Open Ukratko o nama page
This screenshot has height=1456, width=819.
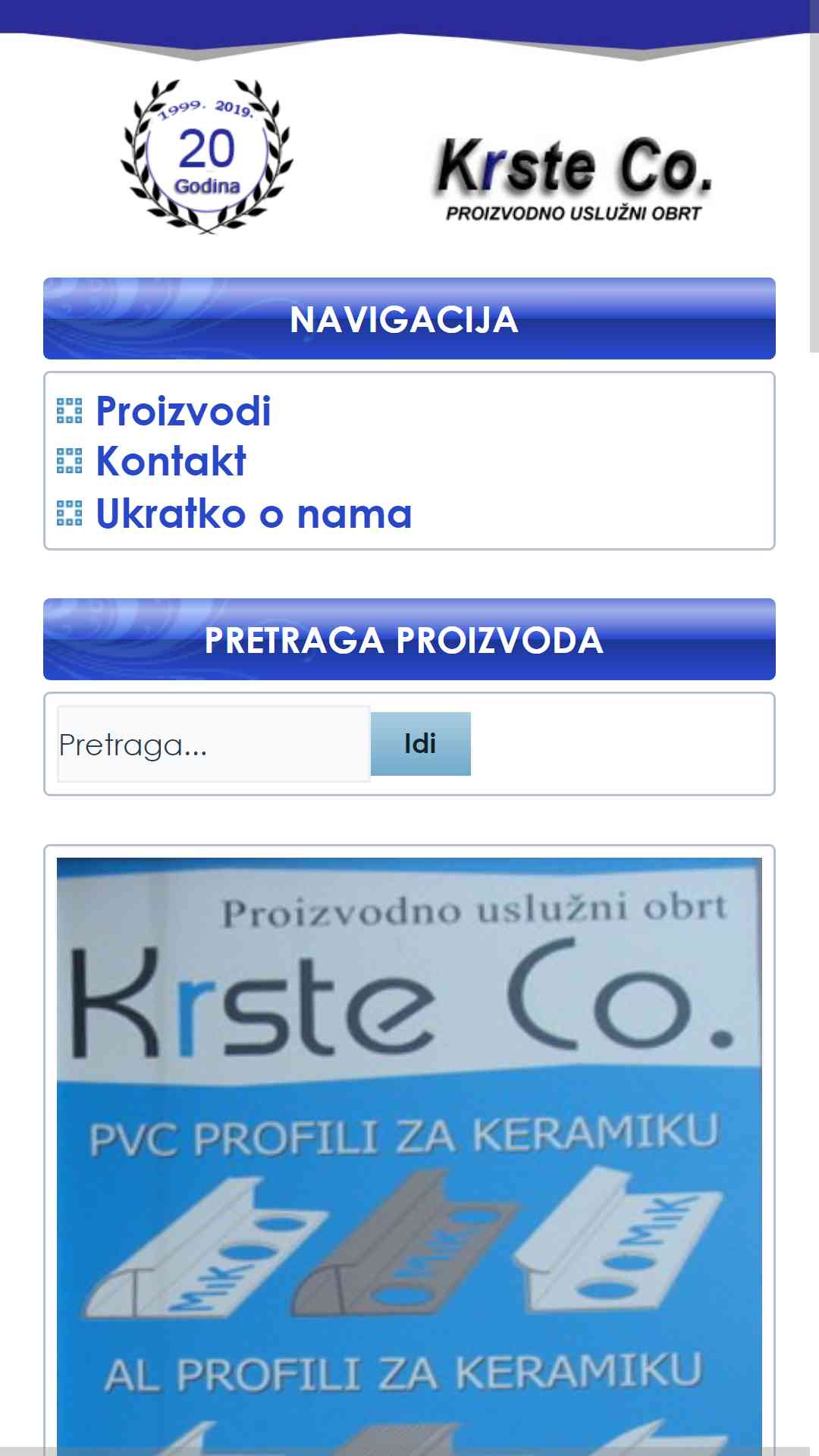click(253, 513)
